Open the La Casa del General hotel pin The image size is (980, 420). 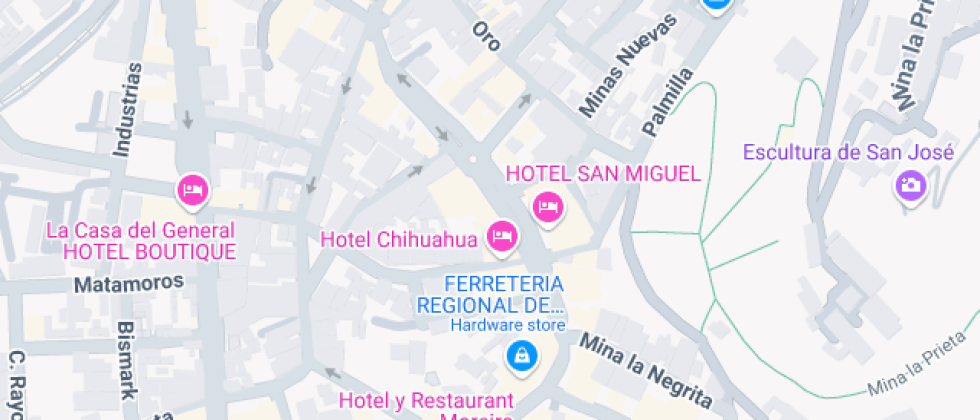[191, 188]
